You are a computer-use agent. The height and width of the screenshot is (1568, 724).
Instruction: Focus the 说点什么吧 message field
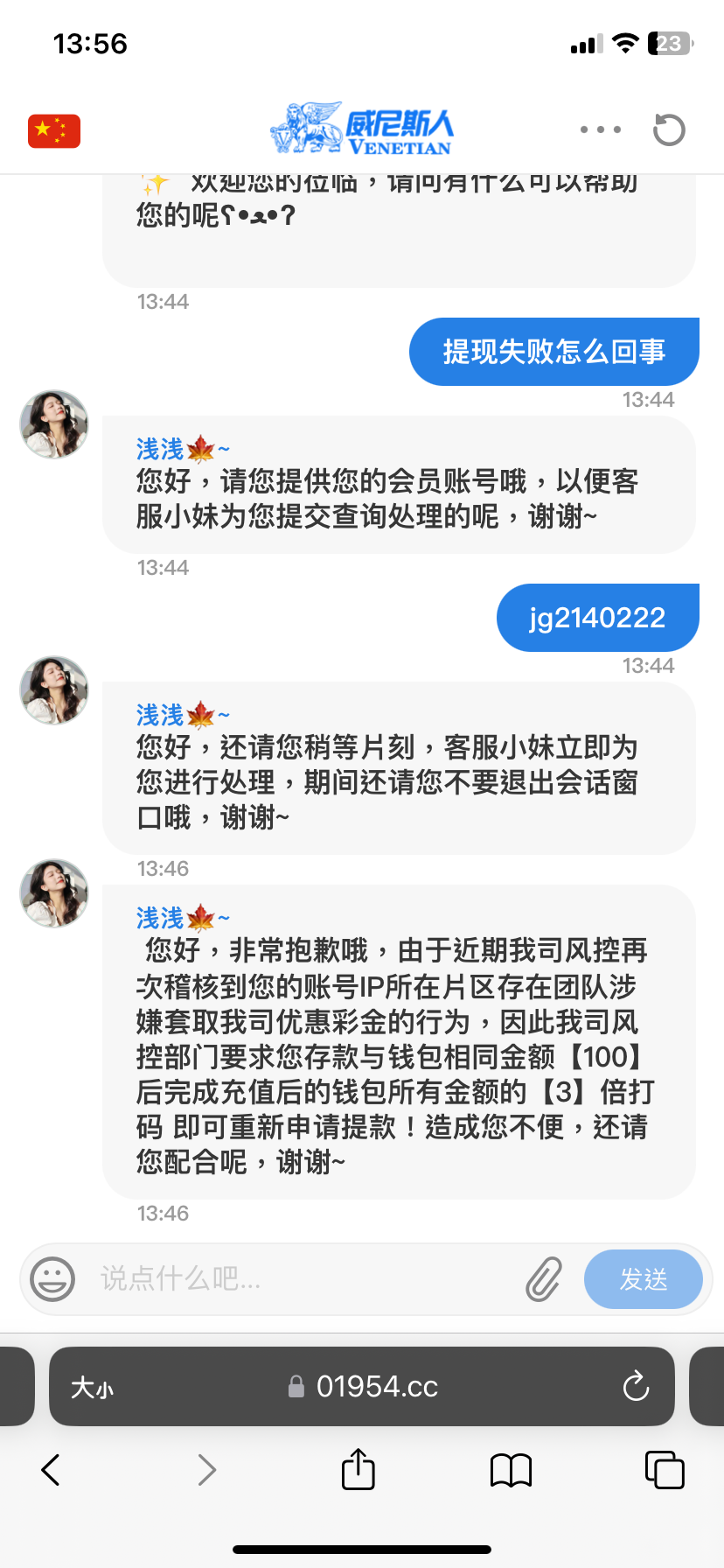297,1279
